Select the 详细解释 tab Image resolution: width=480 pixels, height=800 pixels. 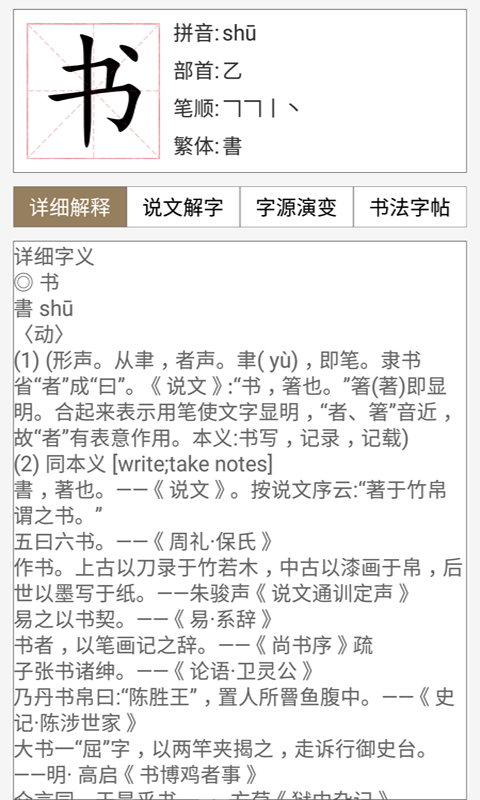(x=70, y=207)
